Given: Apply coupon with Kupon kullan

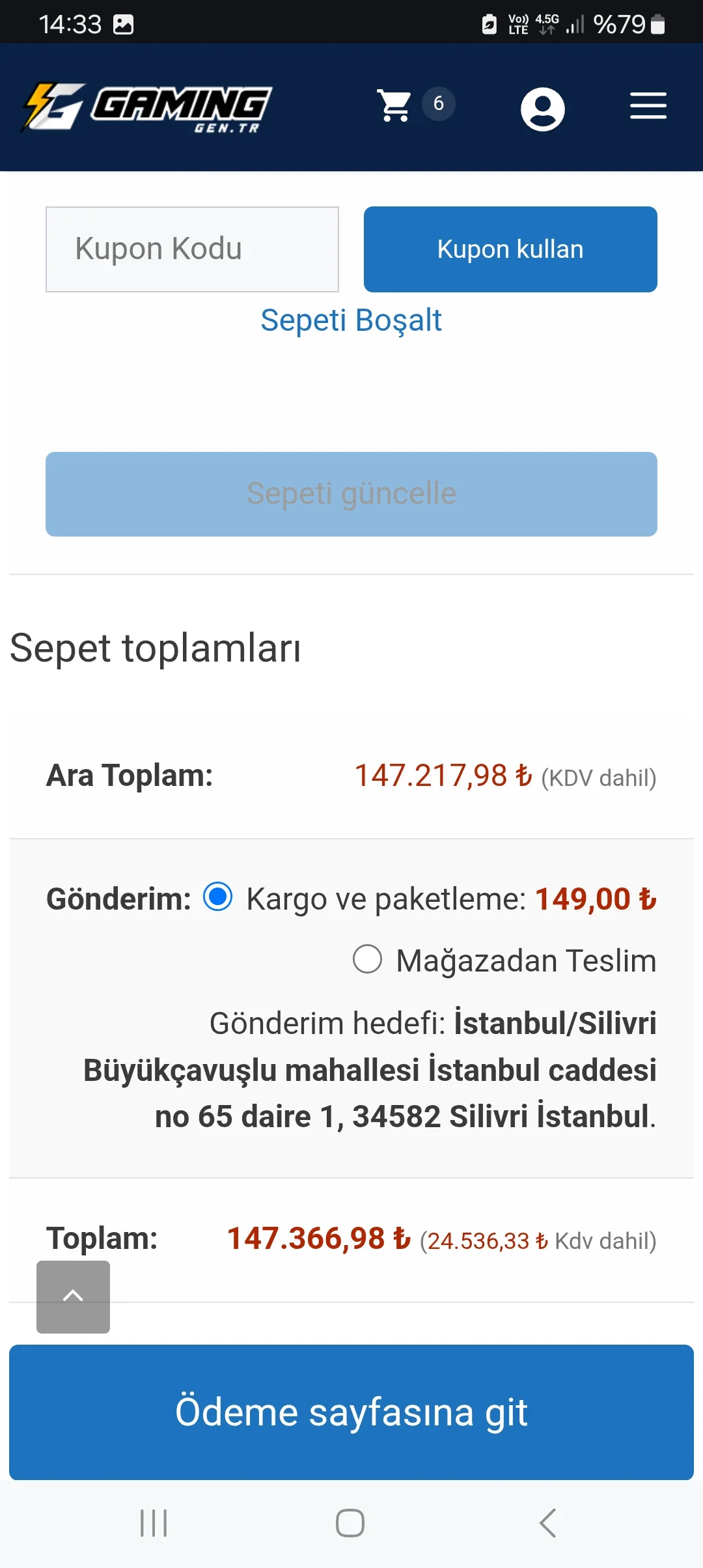Looking at the screenshot, I should [x=510, y=249].
